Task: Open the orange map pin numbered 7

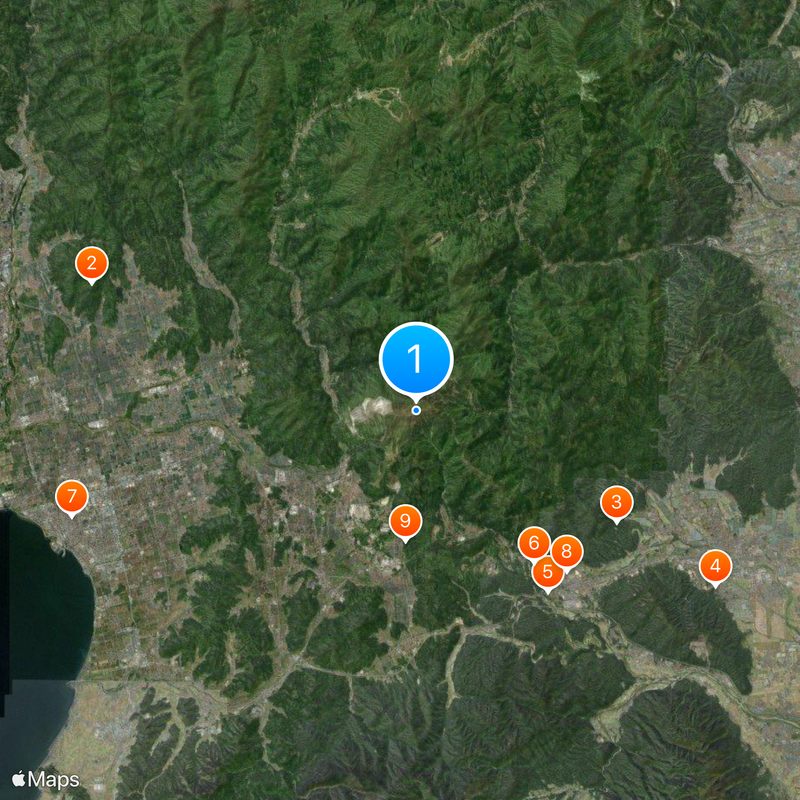Action: point(71,496)
